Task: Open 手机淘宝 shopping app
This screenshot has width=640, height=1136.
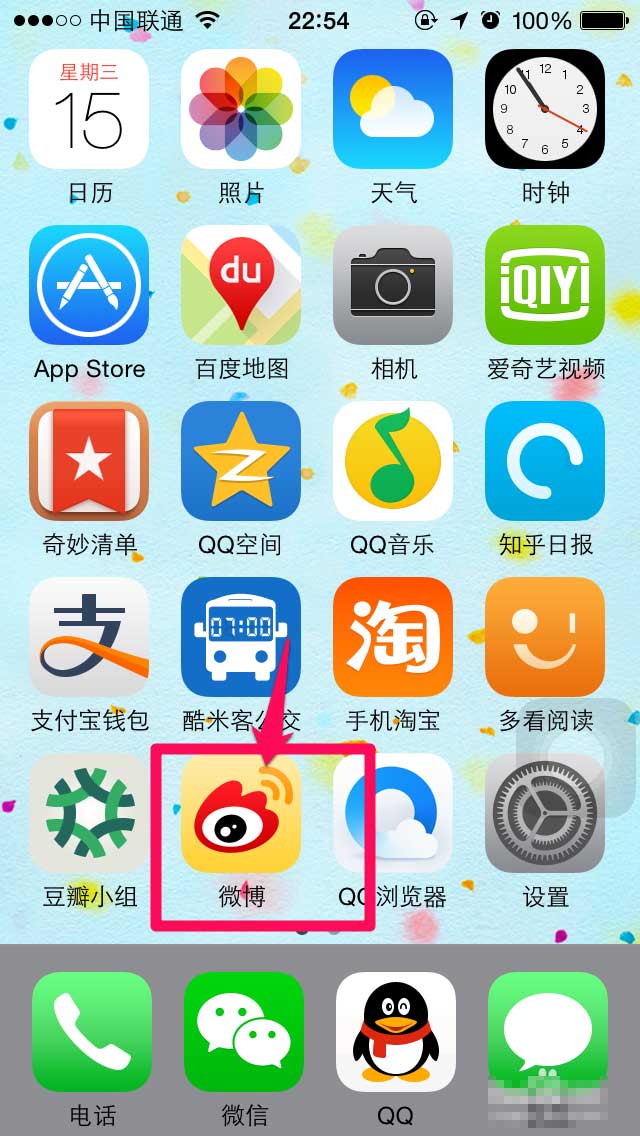Action: [393, 637]
